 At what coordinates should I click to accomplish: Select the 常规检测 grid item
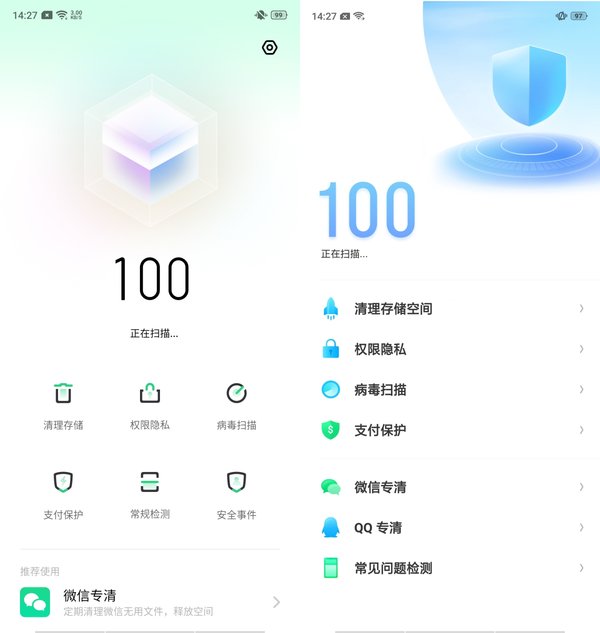coord(150,494)
